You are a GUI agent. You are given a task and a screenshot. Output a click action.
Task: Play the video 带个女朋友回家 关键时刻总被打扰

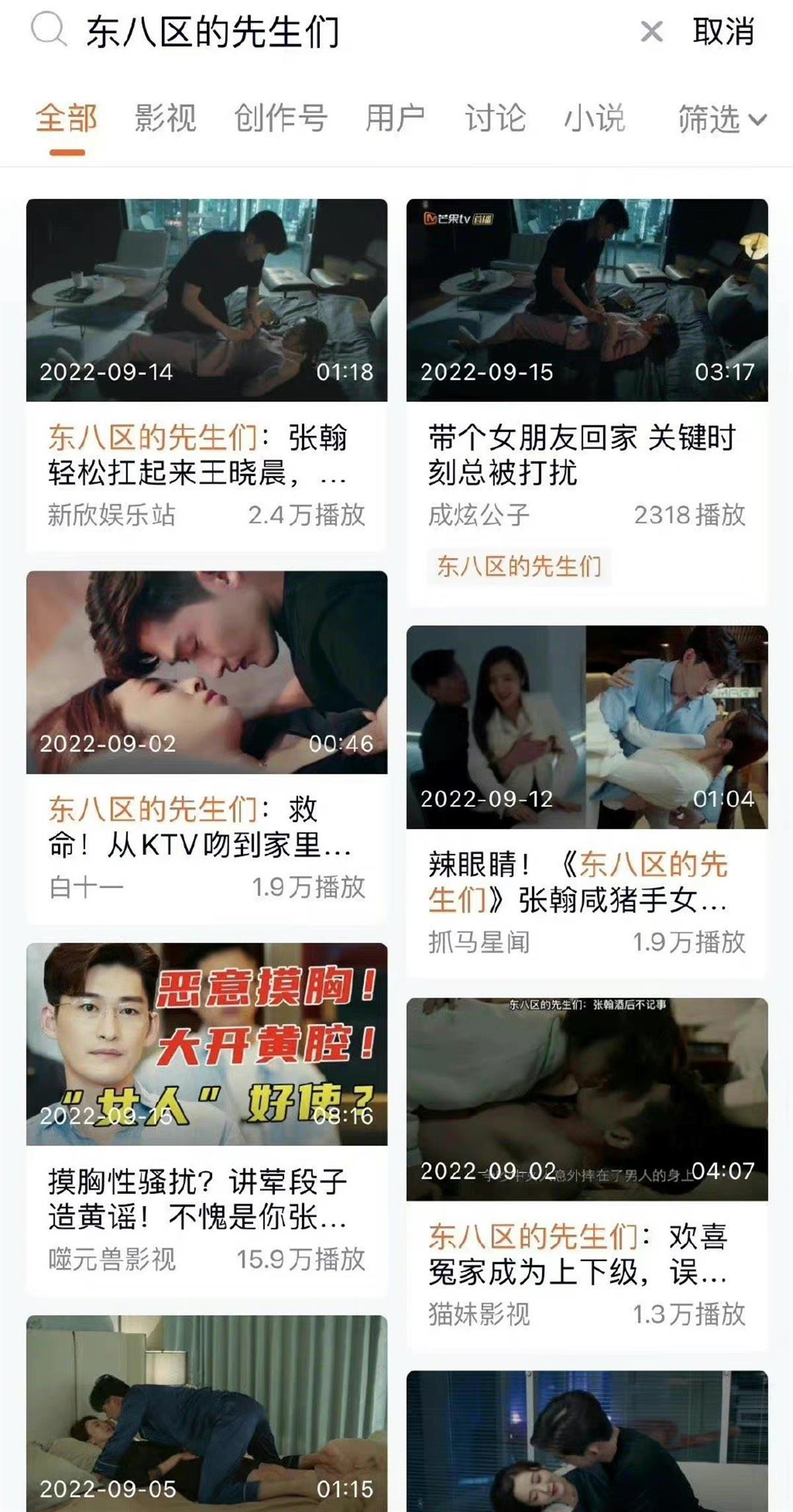coord(587,301)
